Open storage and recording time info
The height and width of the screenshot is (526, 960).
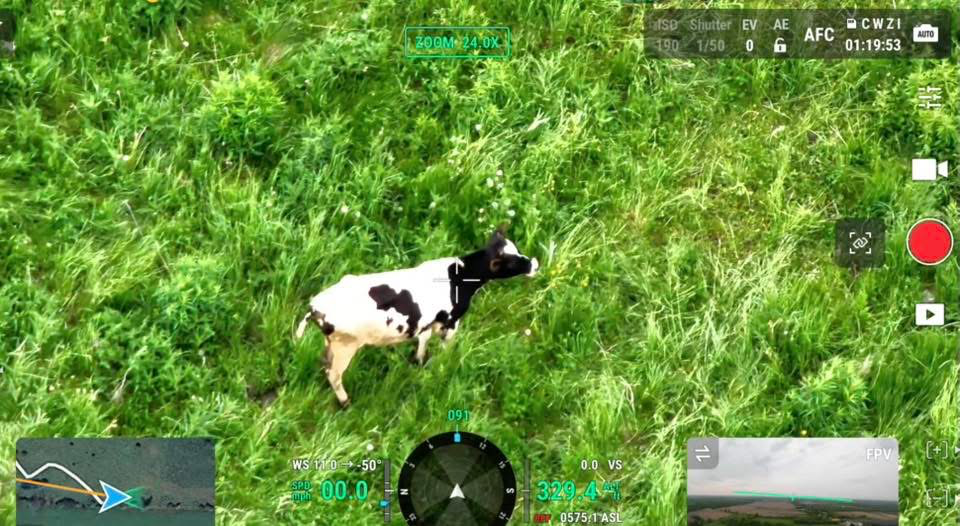[x=872, y=34]
